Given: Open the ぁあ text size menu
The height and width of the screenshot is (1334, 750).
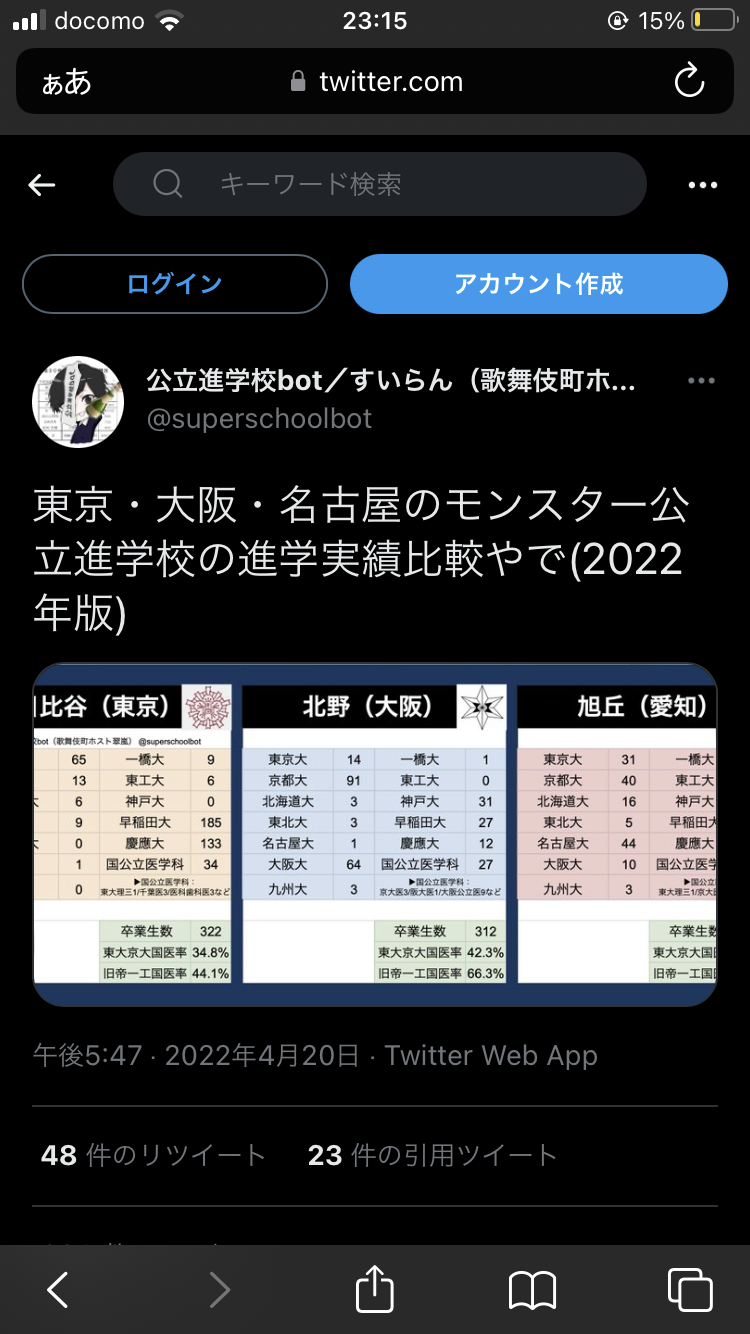Looking at the screenshot, I should pos(66,82).
